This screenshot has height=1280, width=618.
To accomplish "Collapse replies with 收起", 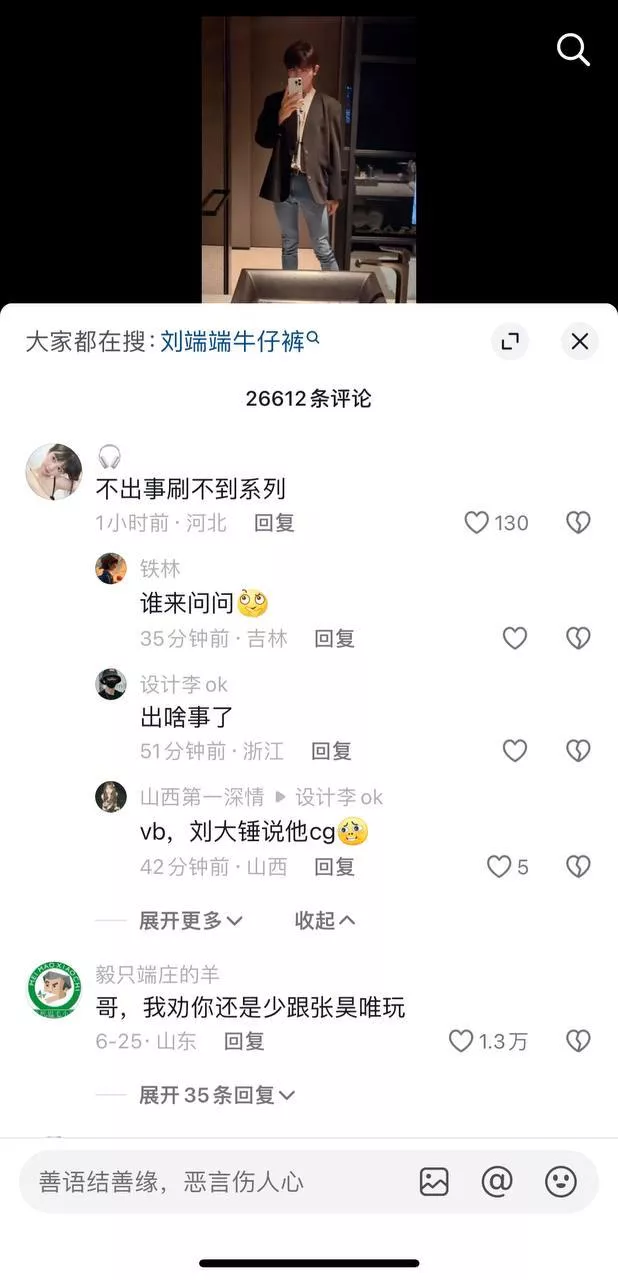I will click(x=325, y=920).
